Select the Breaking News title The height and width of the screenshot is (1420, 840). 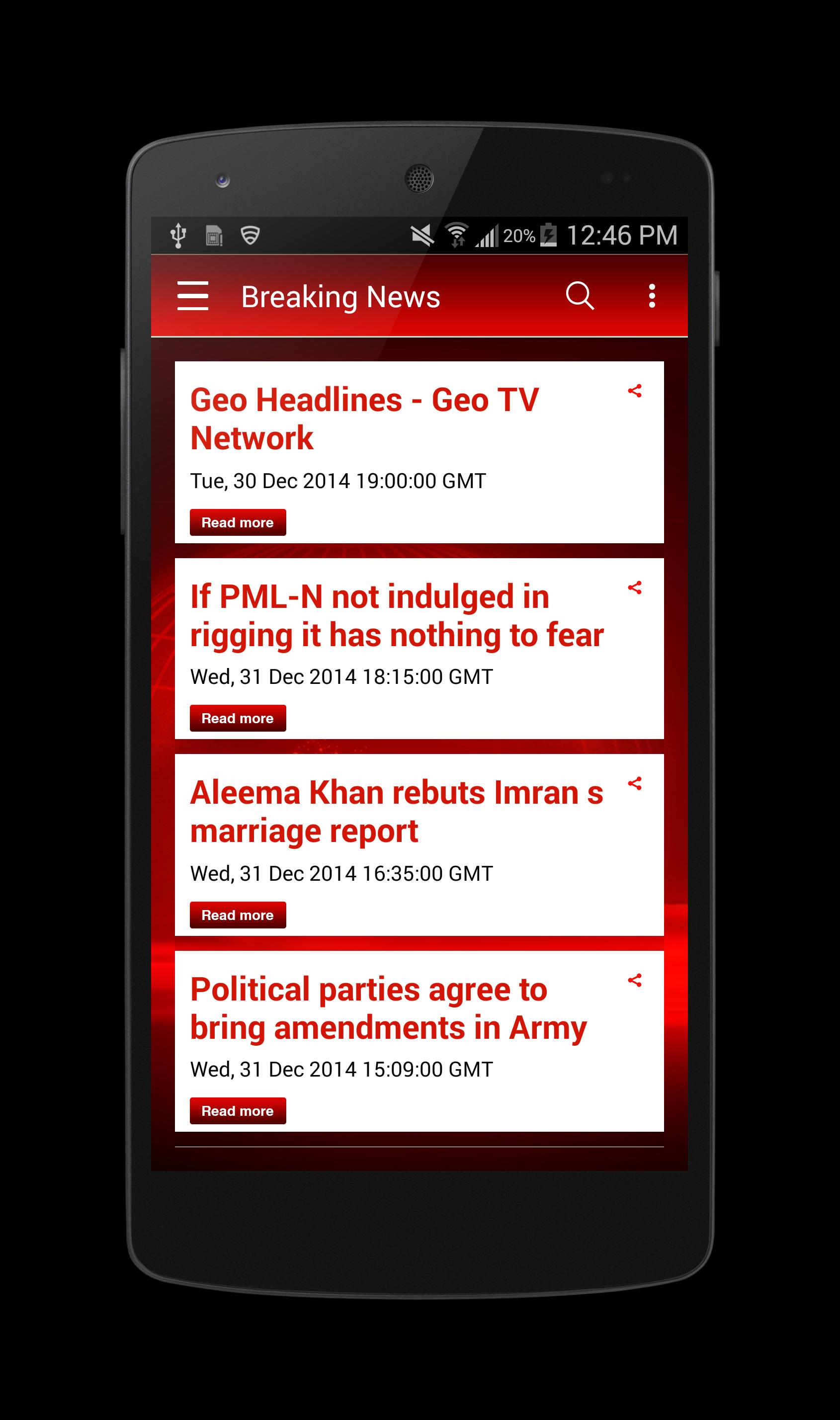341,297
